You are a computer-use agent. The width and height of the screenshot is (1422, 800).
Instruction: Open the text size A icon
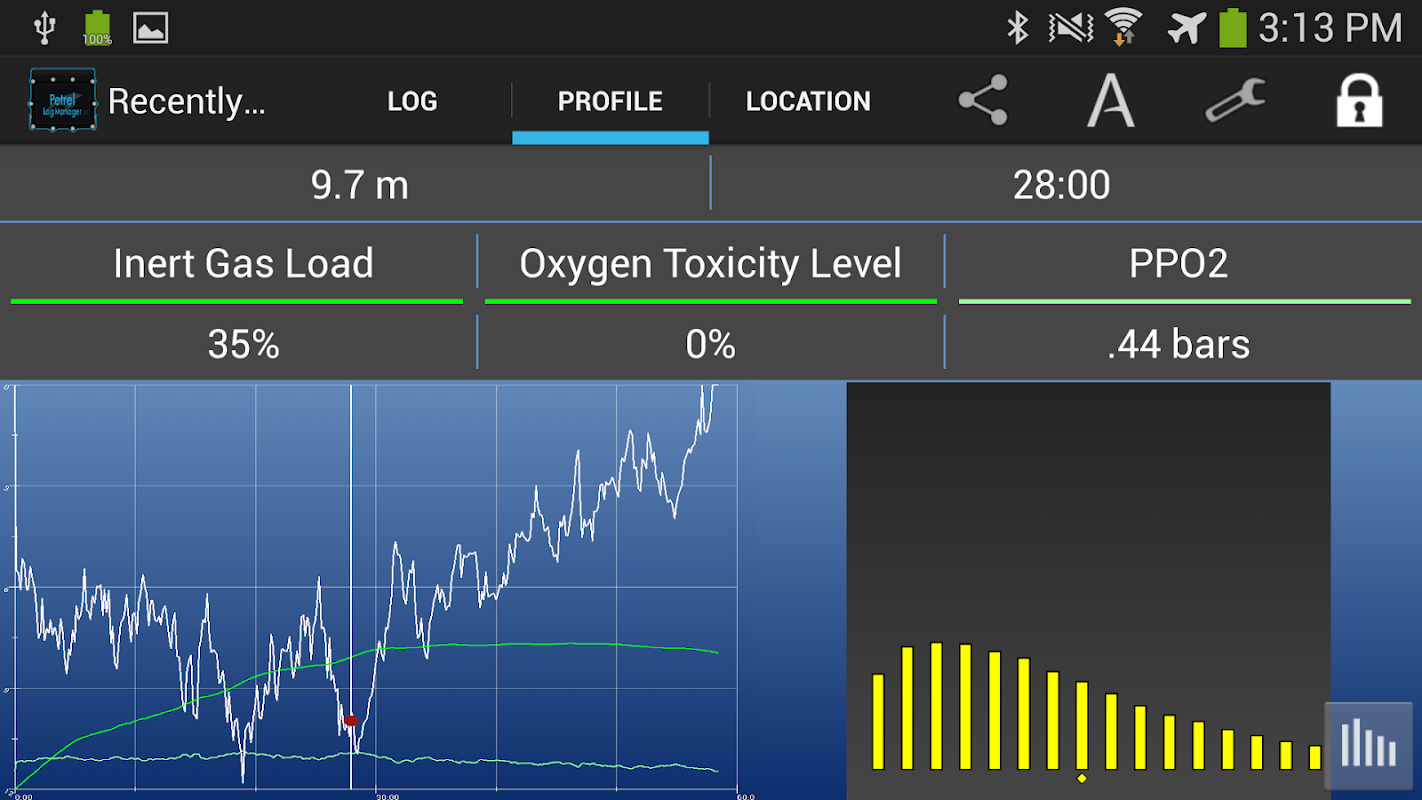click(1110, 100)
